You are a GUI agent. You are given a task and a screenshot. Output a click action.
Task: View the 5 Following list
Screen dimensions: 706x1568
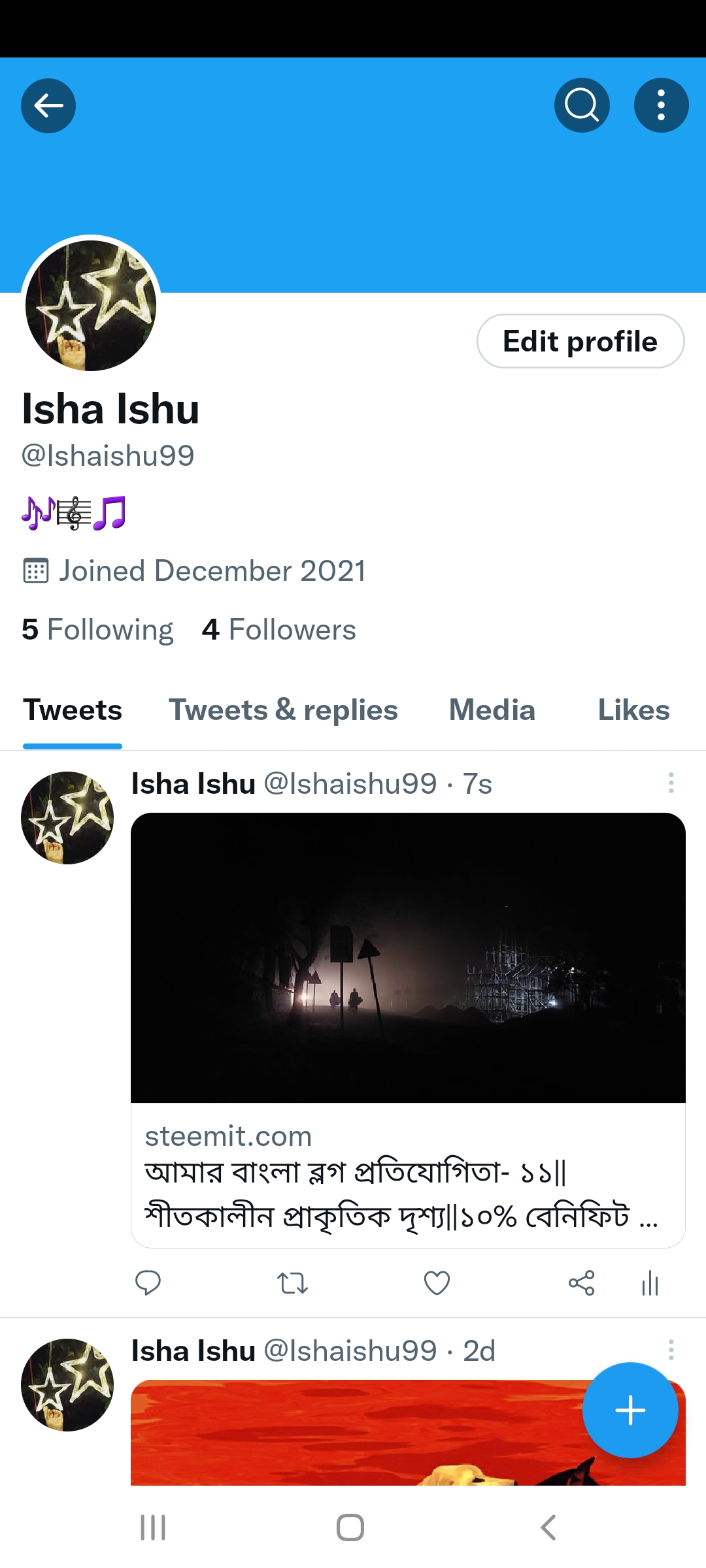coord(97,630)
